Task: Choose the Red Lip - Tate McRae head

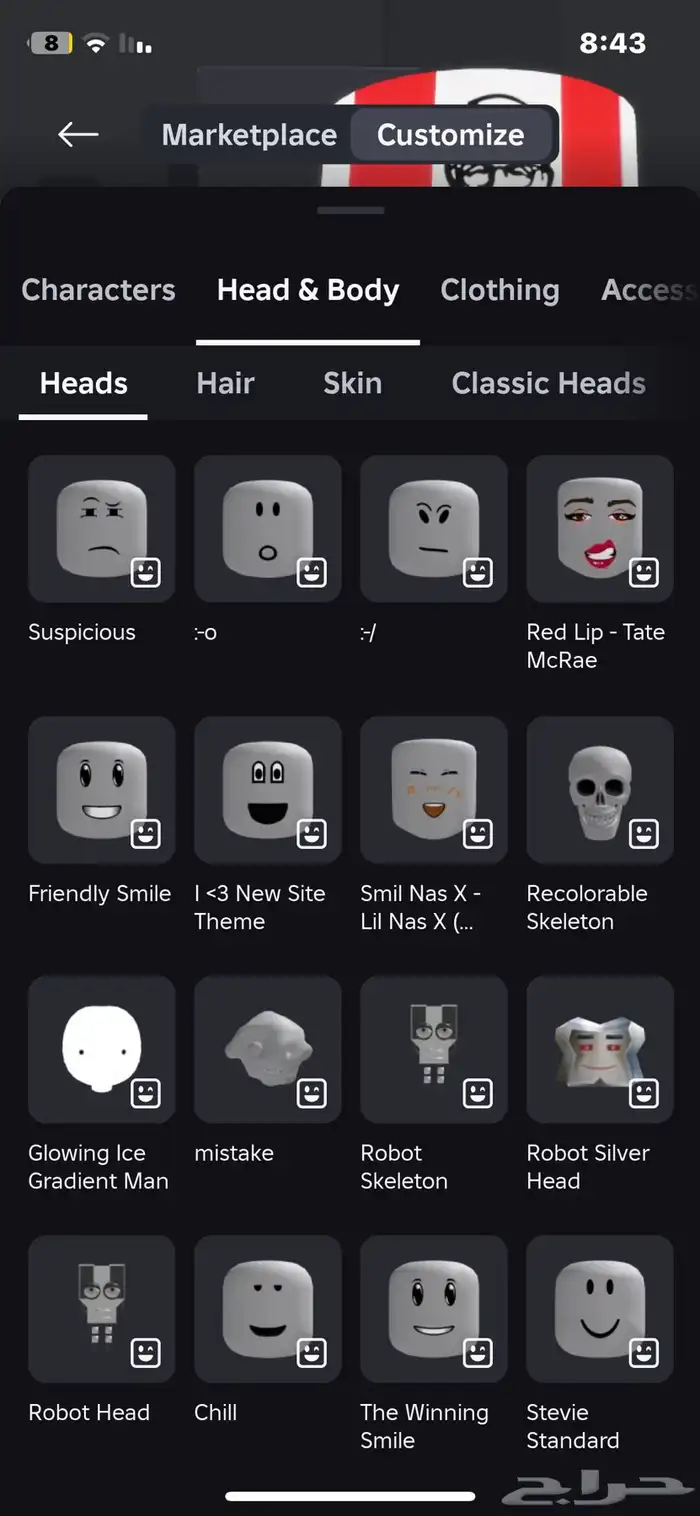Action: tap(599, 528)
